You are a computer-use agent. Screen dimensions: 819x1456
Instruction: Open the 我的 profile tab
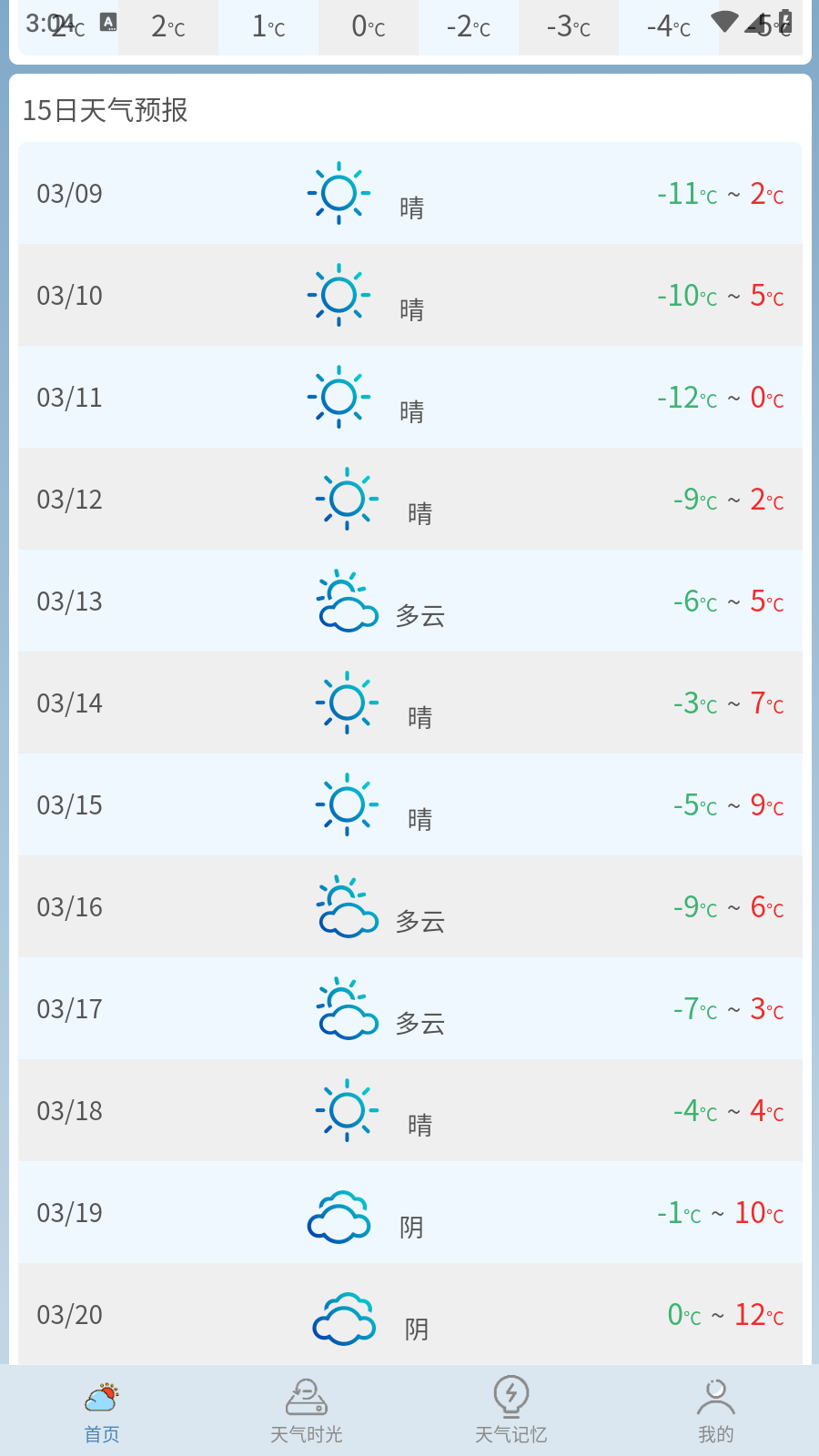[716, 1411]
